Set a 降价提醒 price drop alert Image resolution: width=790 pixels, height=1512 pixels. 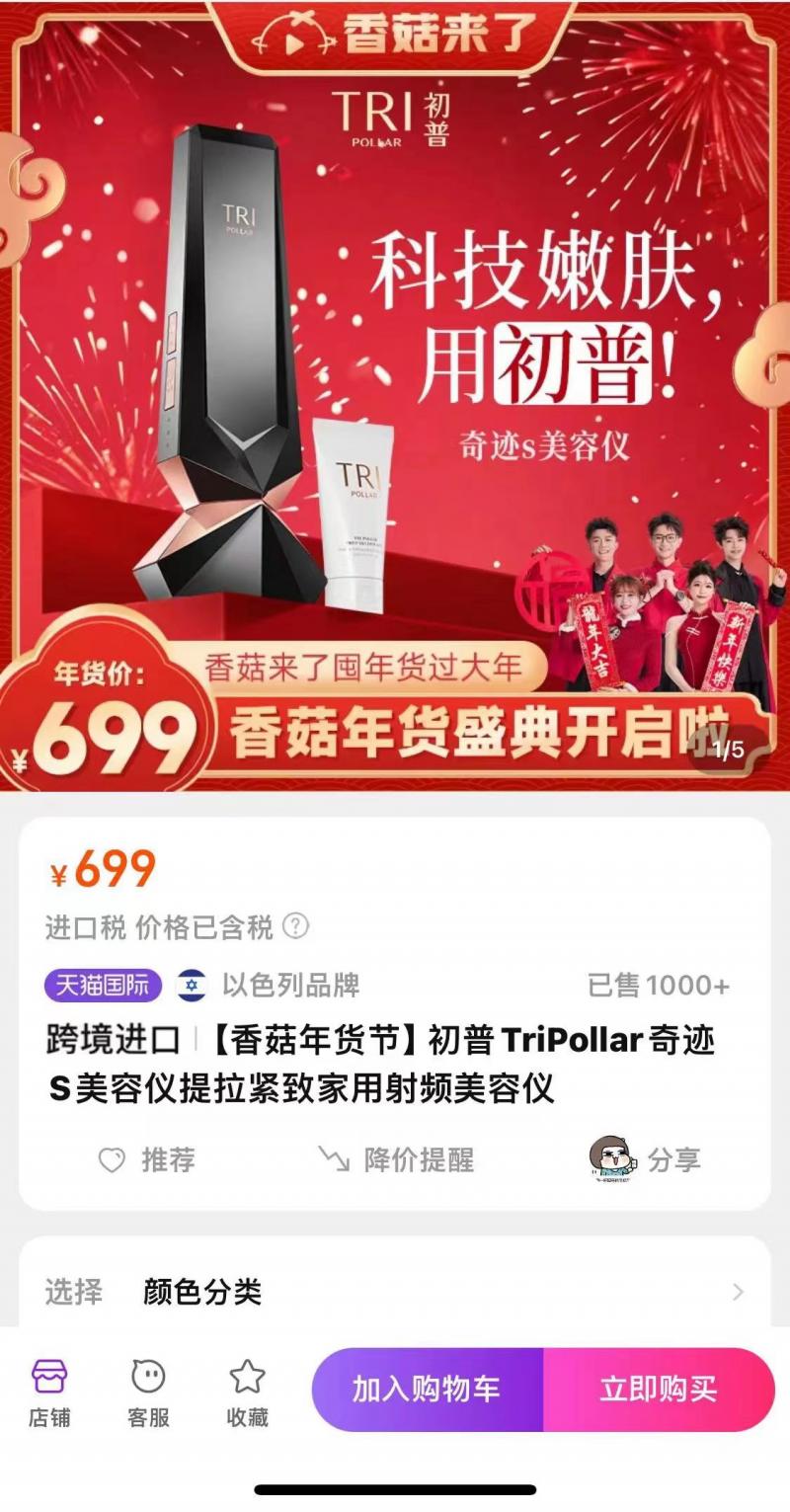pos(395,1159)
